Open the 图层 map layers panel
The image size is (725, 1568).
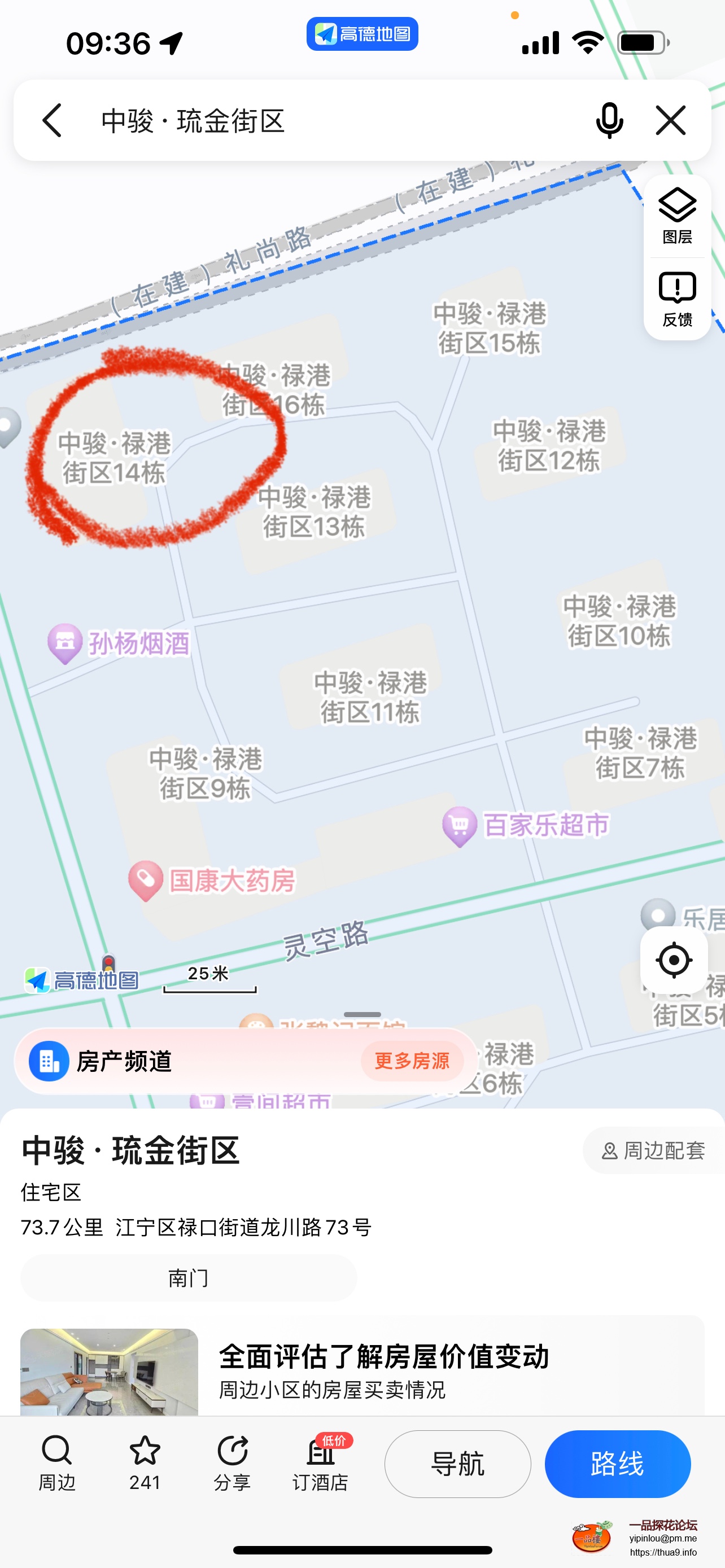pyautogui.click(x=677, y=216)
